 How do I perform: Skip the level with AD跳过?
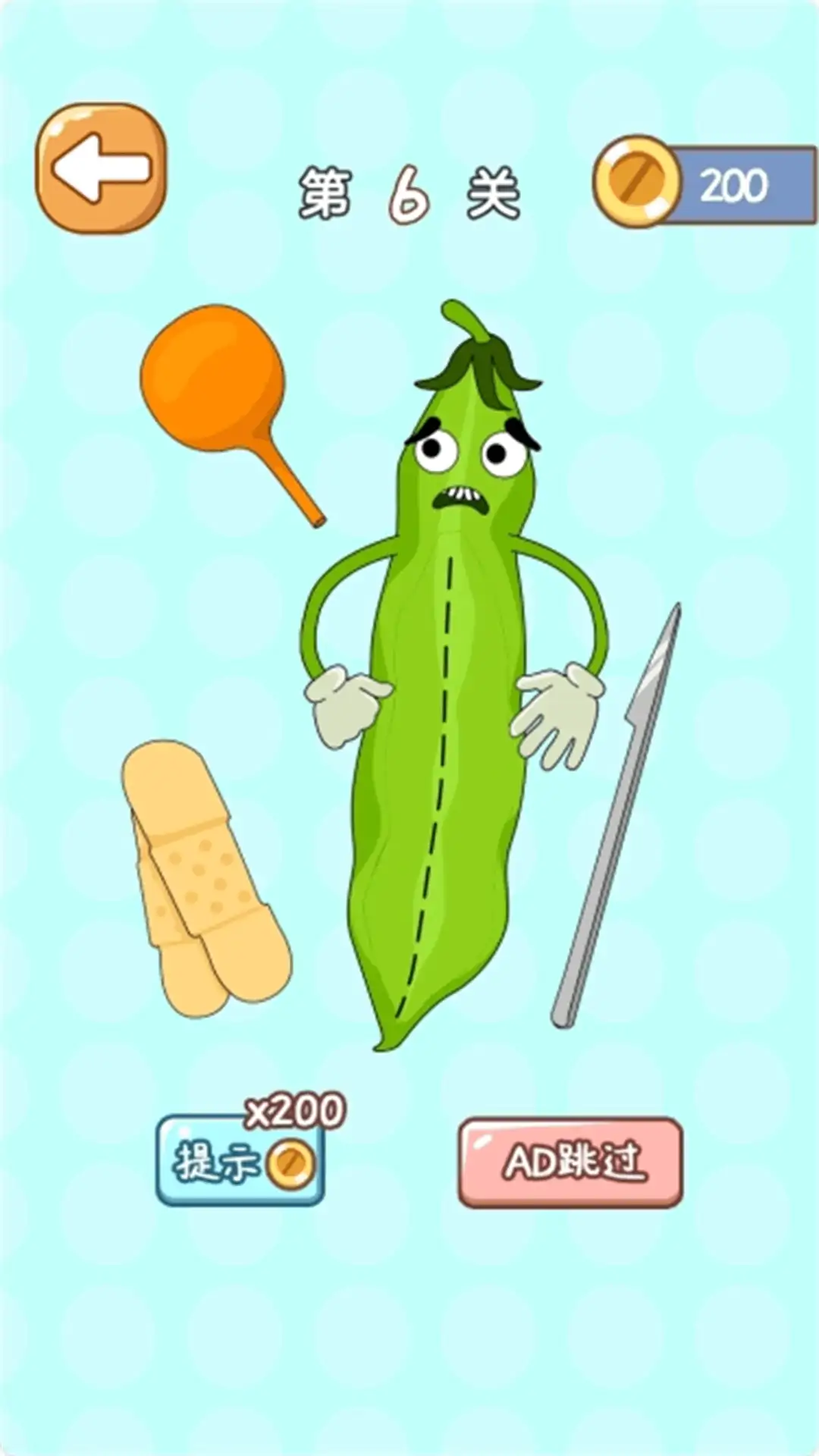[x=570, y=1162]
